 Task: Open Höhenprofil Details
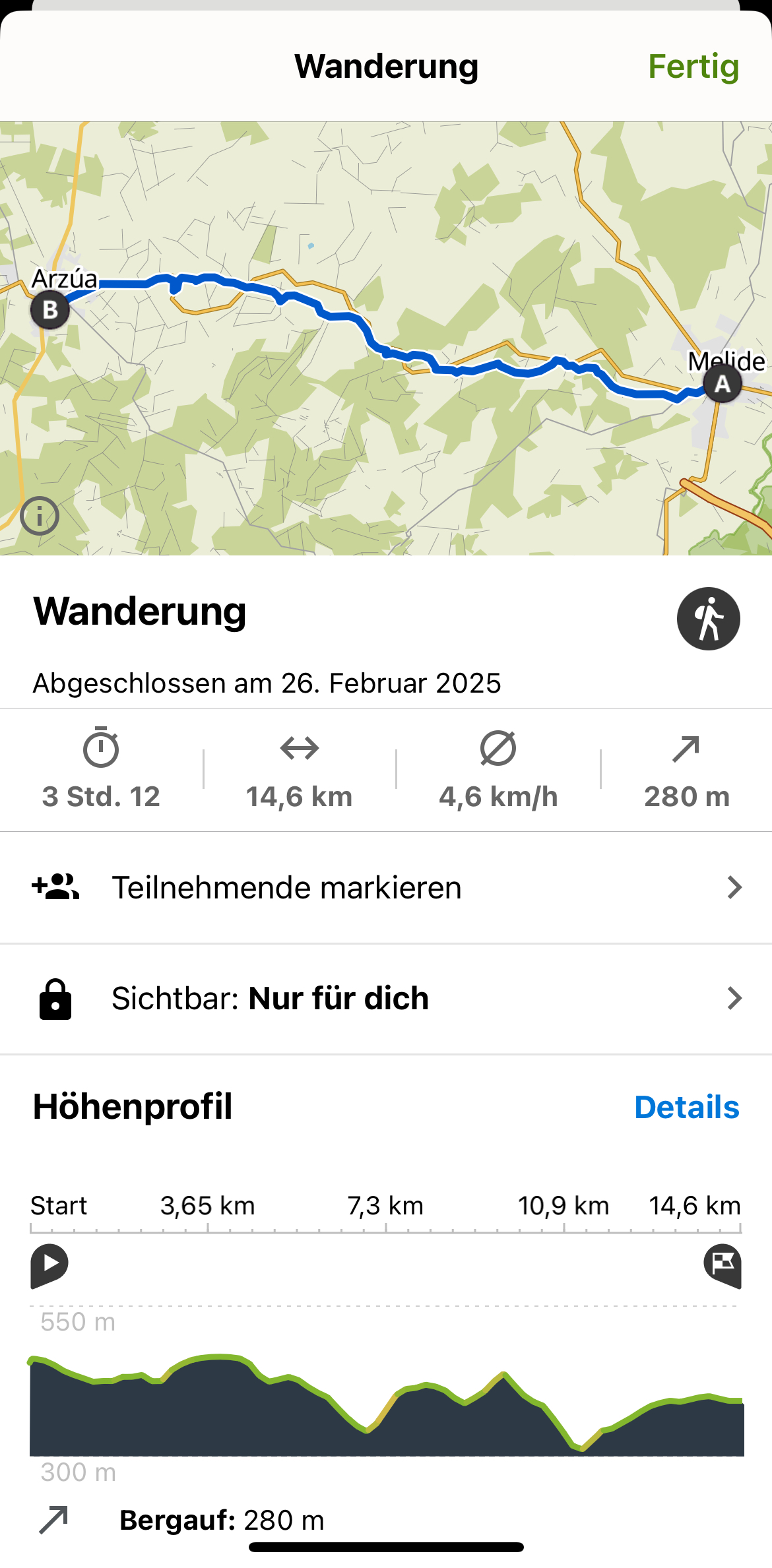pyautogui.click(x=686, y=1108)
